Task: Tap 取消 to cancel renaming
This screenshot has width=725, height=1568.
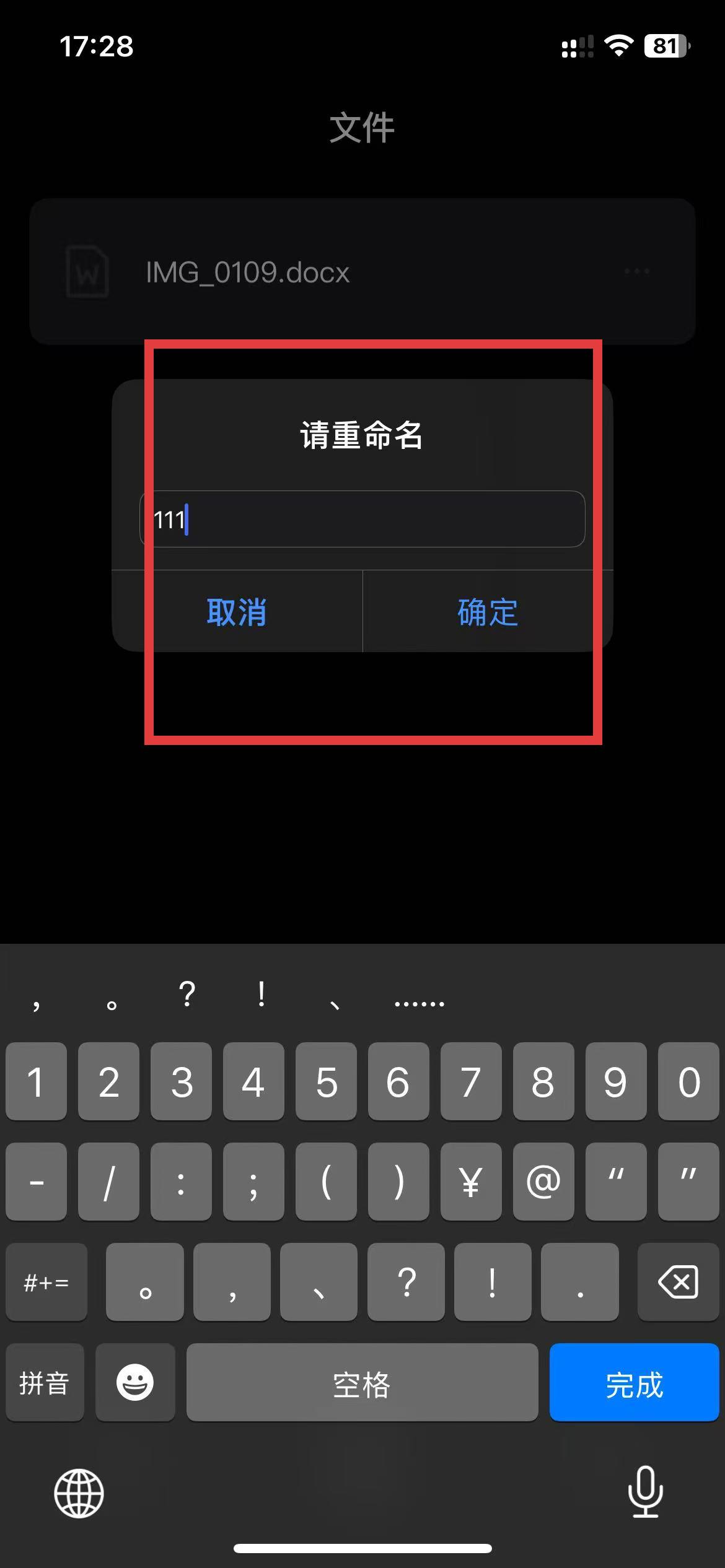Action: 237,612
